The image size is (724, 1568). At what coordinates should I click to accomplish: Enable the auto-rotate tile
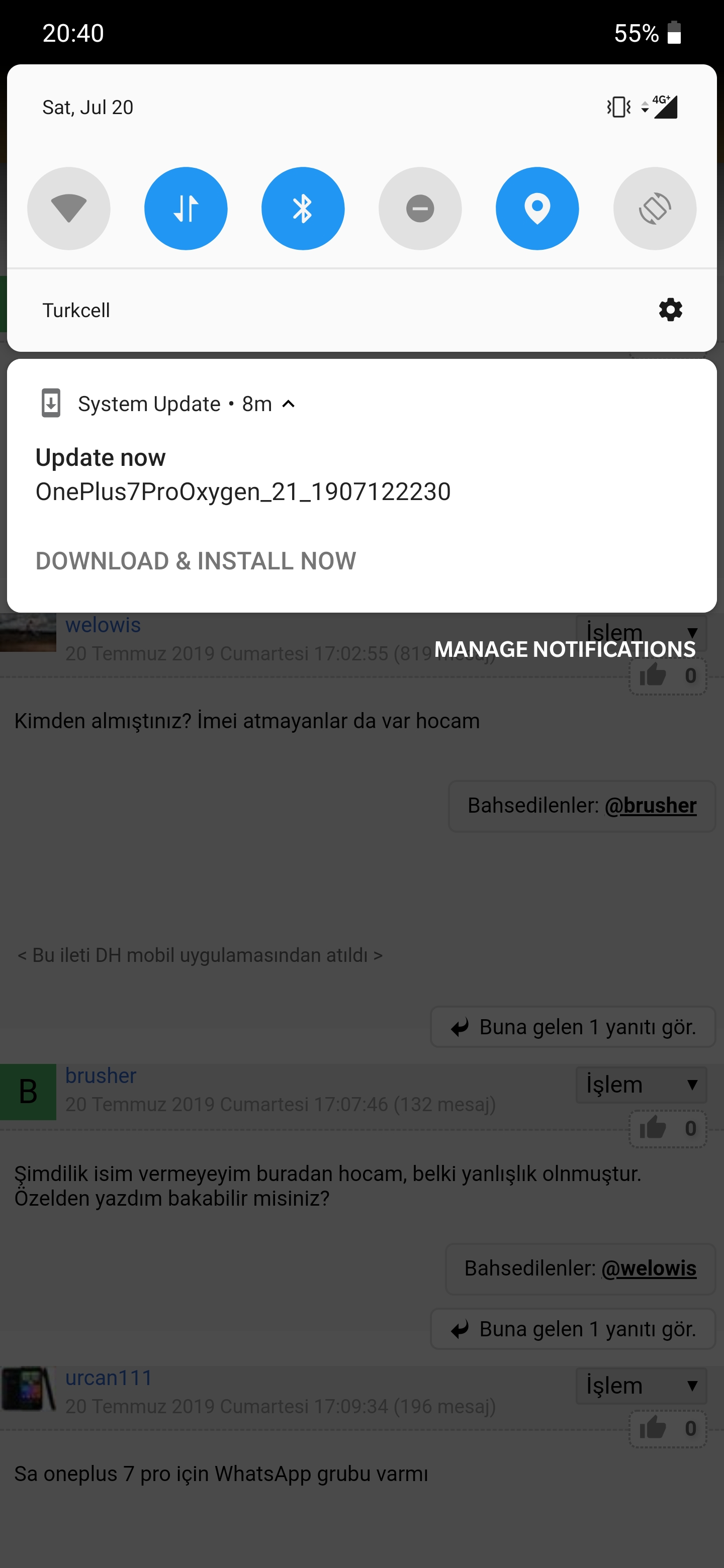coord(655,208)
